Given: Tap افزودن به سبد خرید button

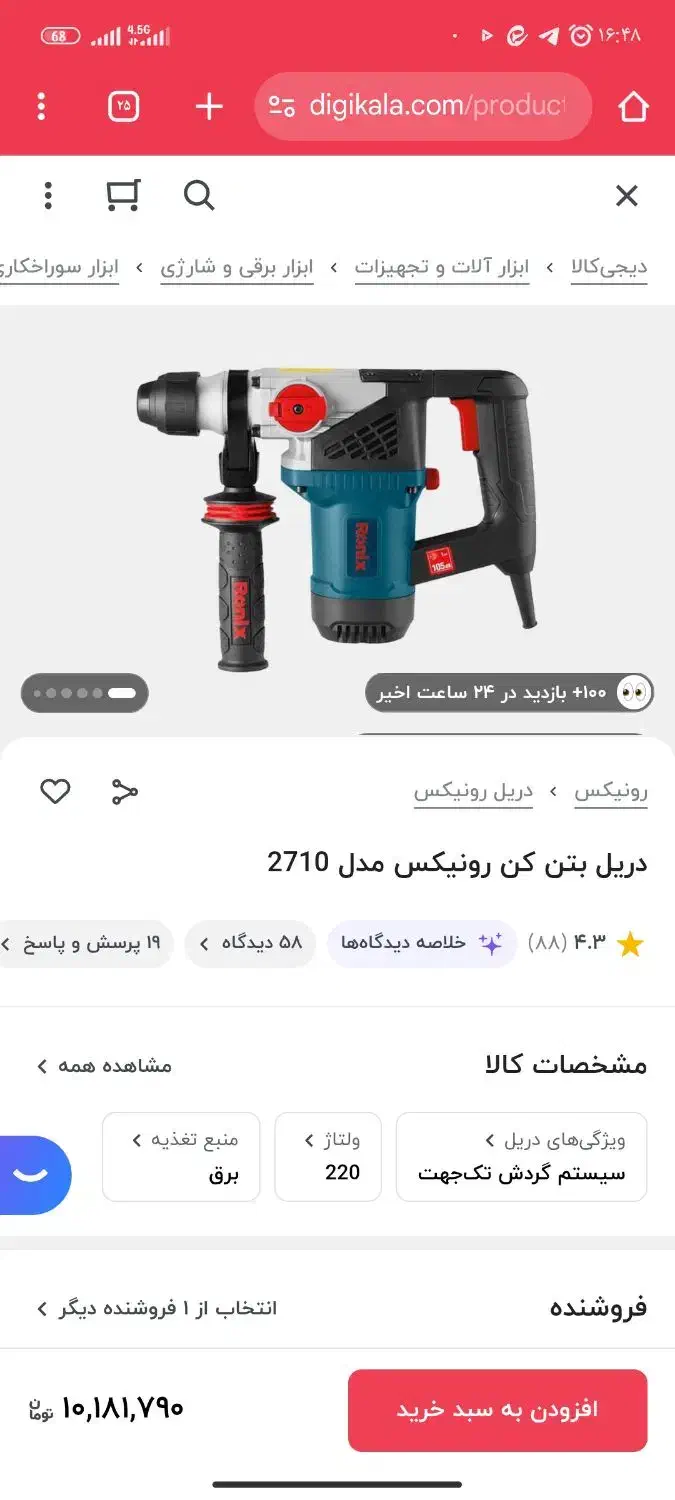Looking at the screenshot, I should tap(497, 1409).
